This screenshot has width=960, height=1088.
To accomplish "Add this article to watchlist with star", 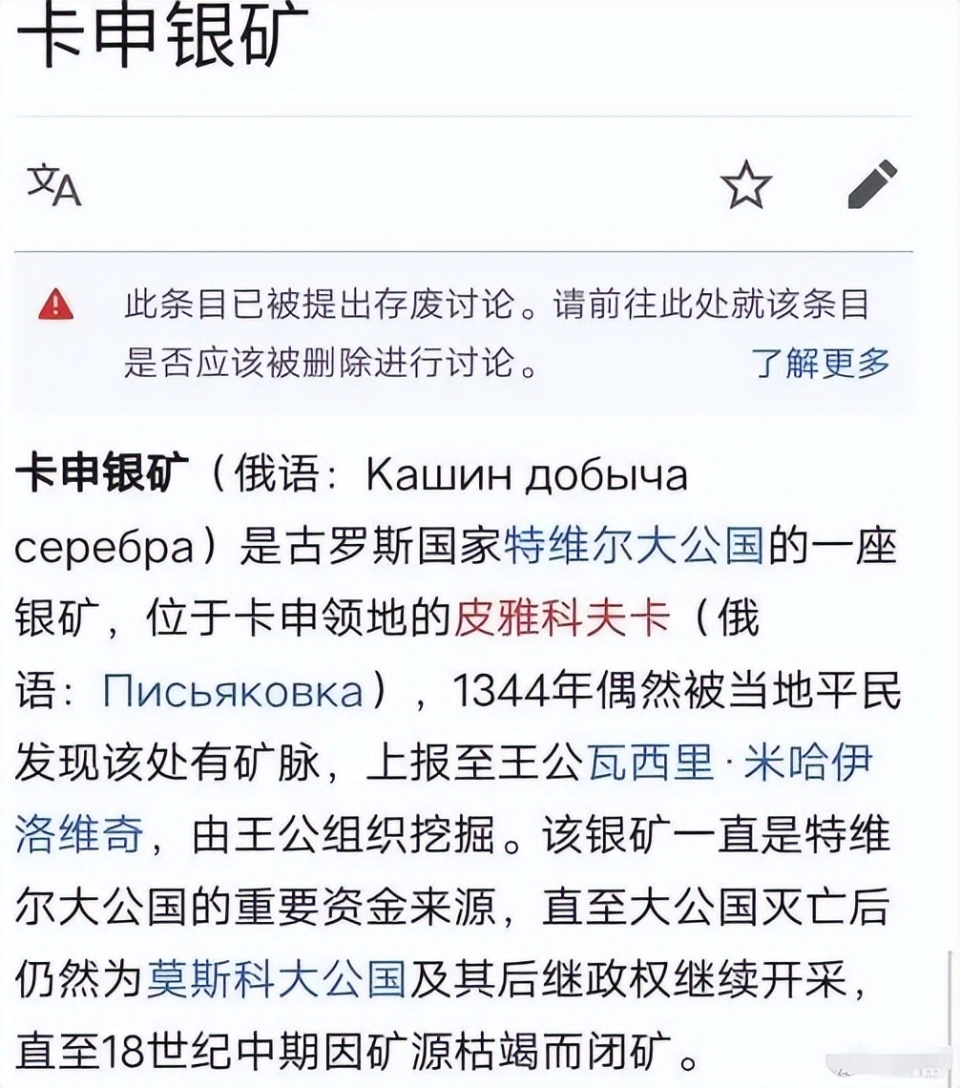I will tap(746, 185).
